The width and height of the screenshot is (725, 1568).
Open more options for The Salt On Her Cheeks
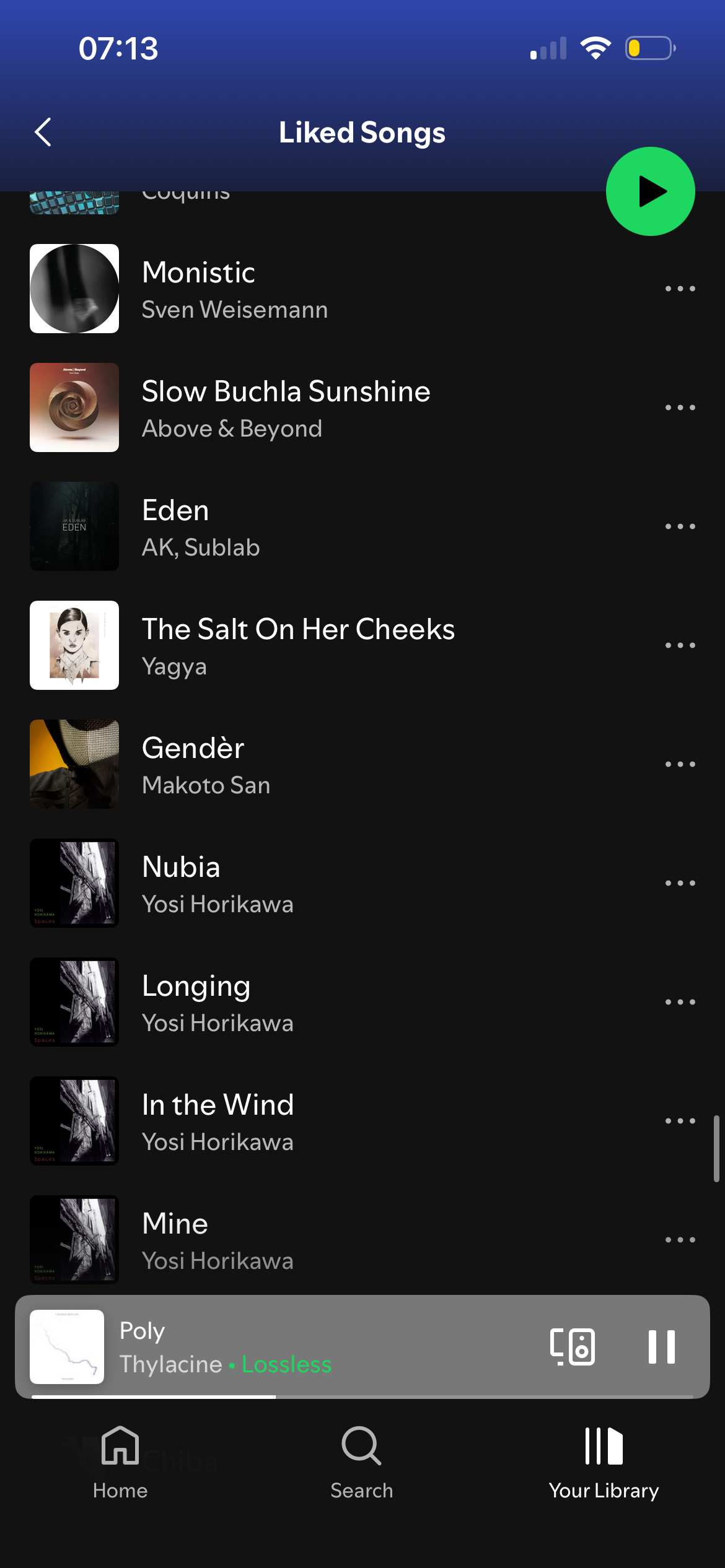(680, 645)
